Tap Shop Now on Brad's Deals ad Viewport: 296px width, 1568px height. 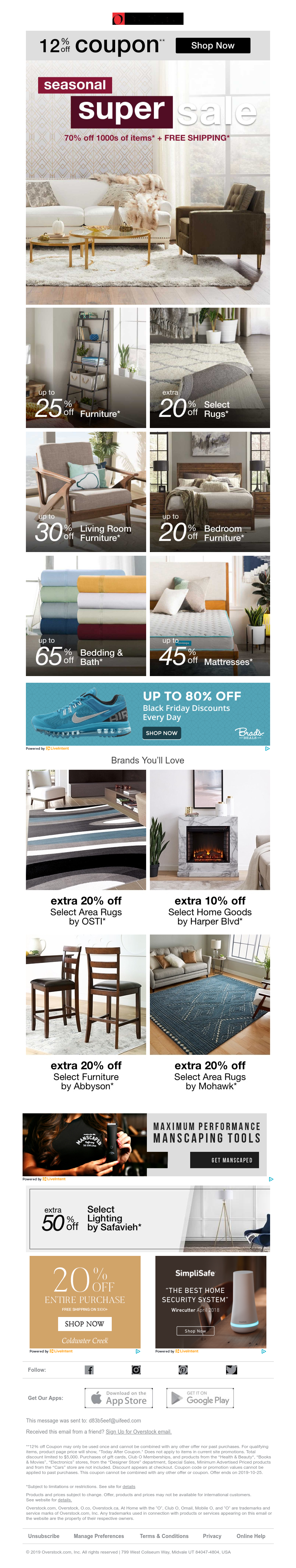pyautogui.click(x=162, y=733)
